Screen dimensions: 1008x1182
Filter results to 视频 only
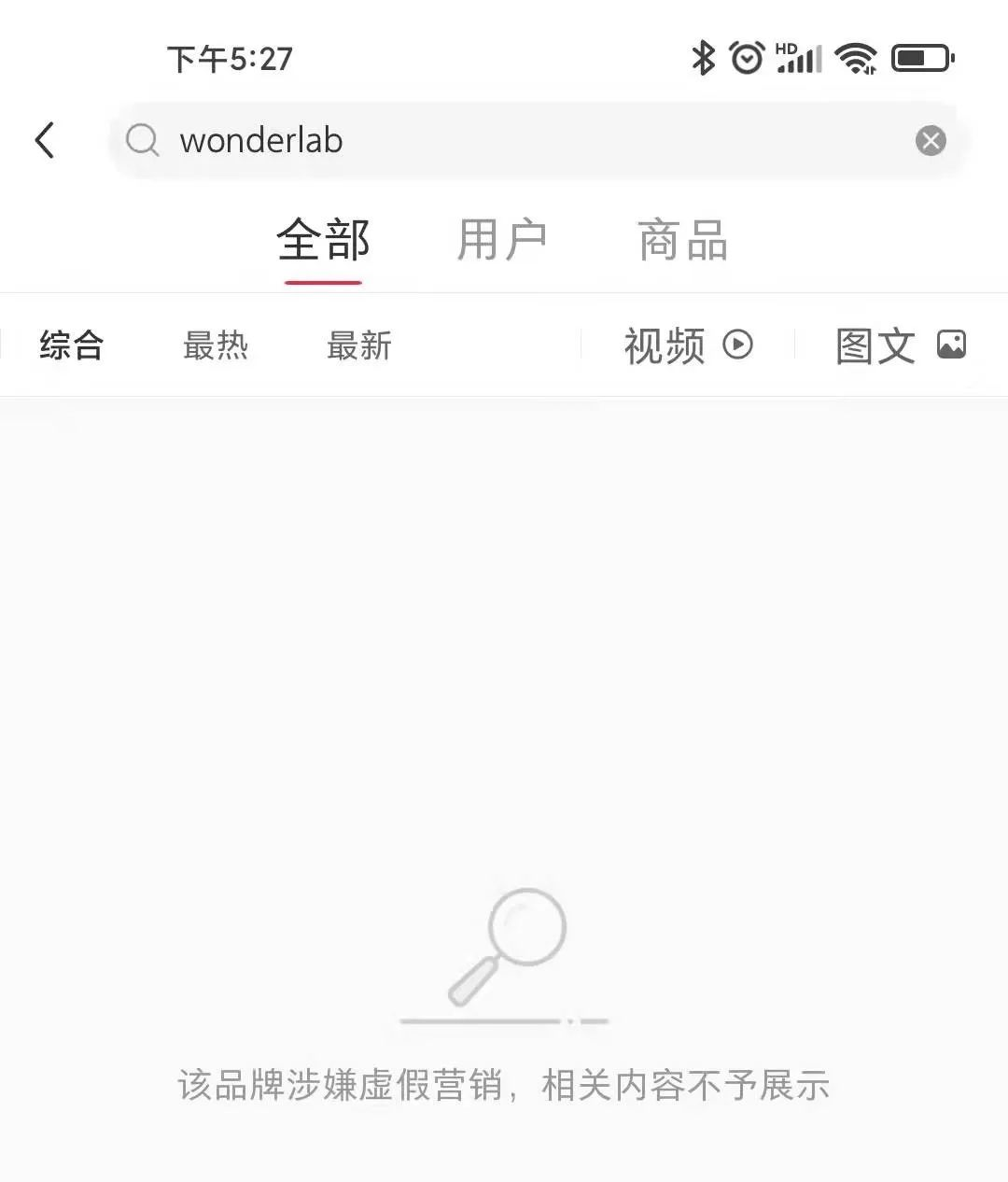click(687, 345)
